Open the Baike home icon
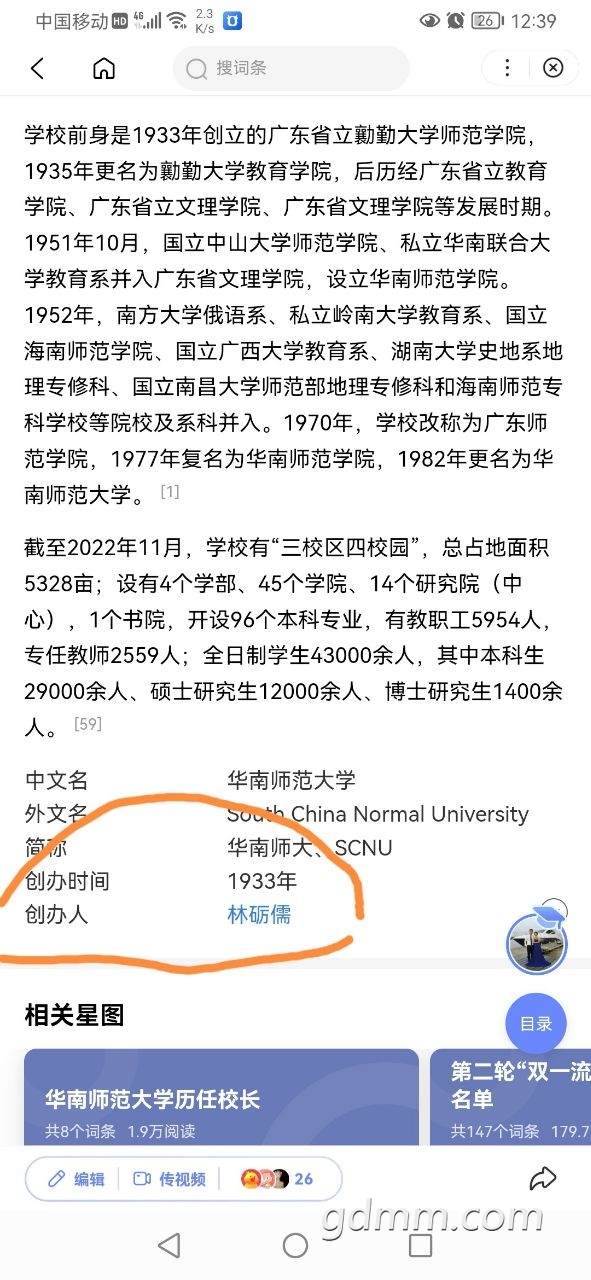 point(104,68)
